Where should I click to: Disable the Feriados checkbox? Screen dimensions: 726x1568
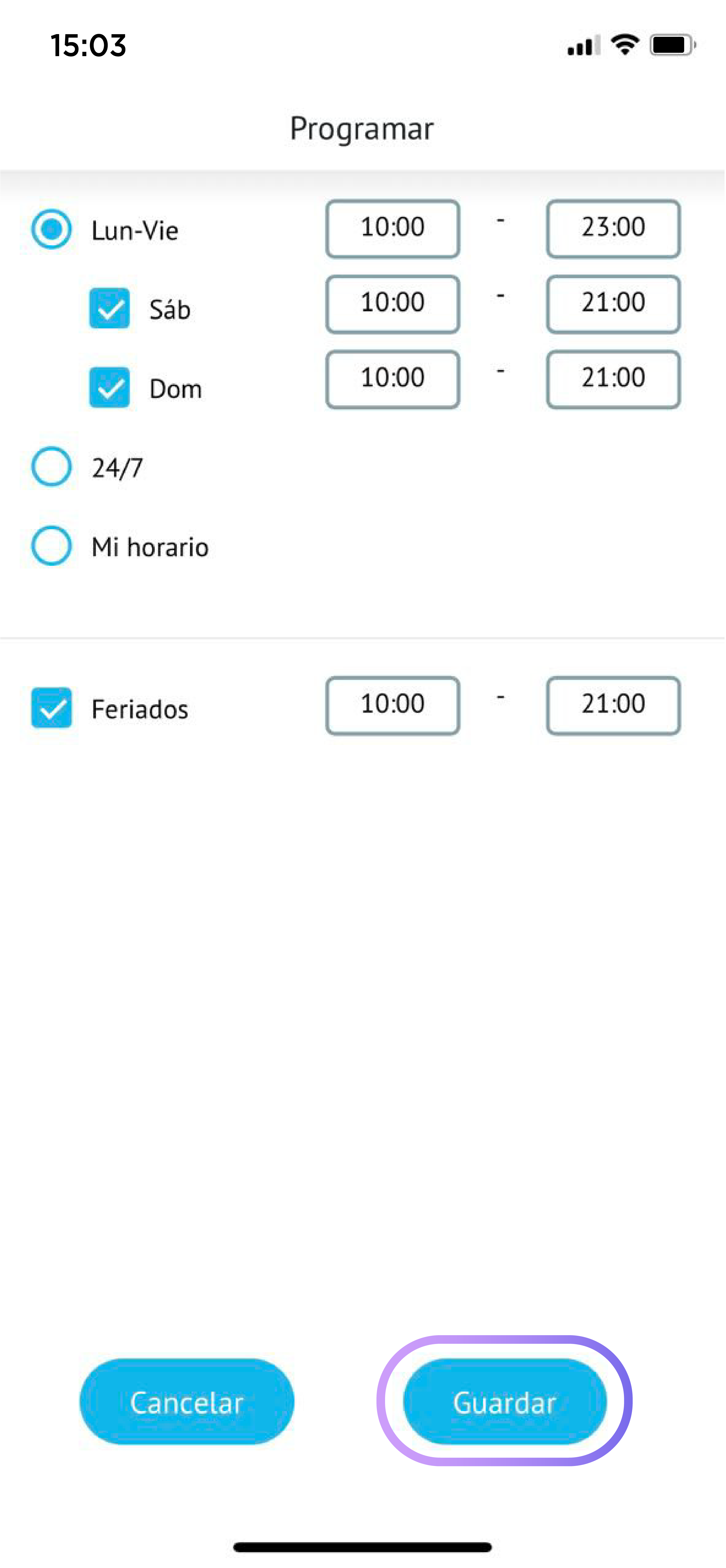(x=52, y=708)
